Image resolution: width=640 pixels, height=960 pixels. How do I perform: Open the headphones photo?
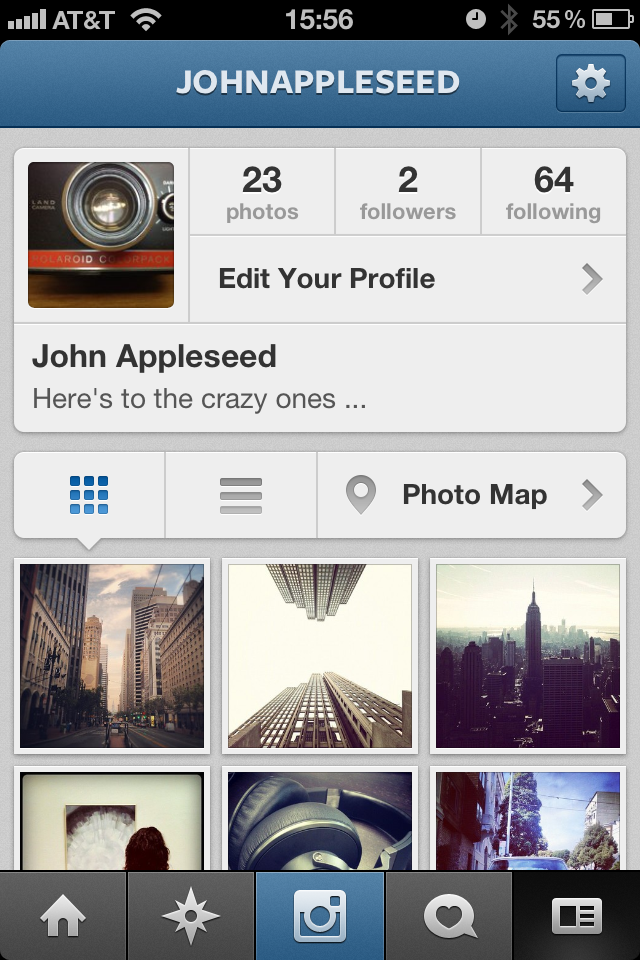click(x=320, y=820)
